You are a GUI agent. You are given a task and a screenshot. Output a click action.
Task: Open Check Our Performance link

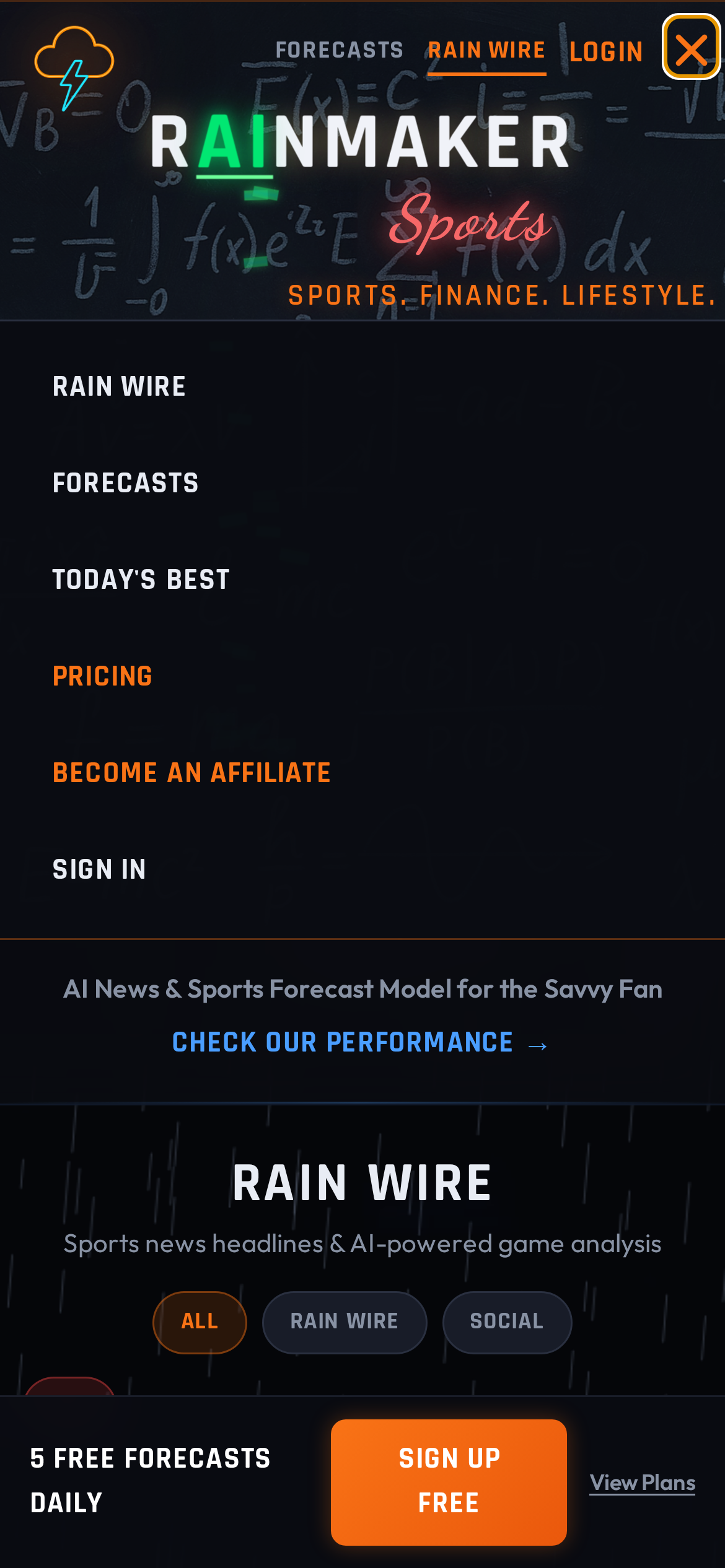(359, 1043)
